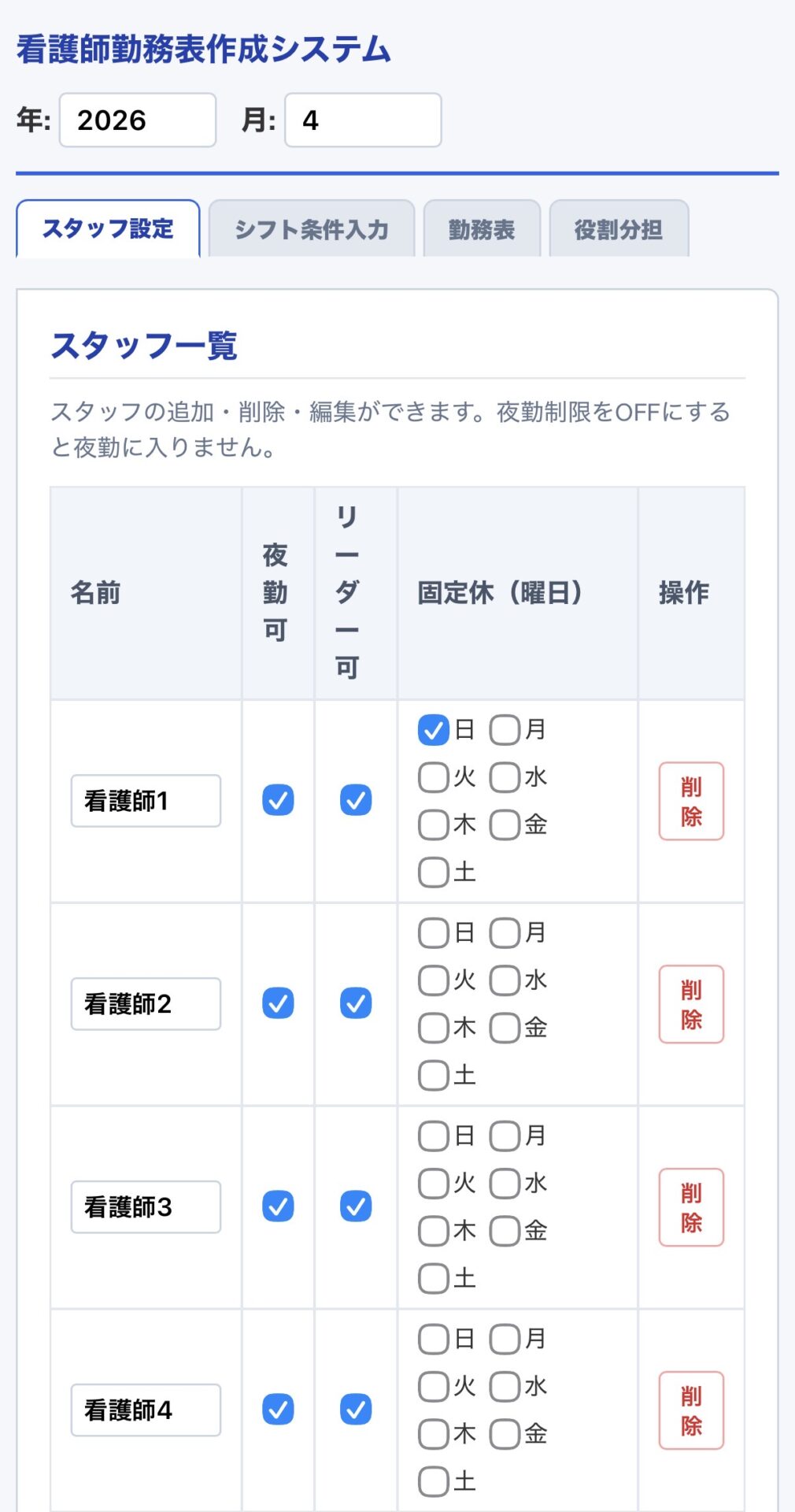Check 土 fixed holiday for 看護師3
Image resolution: width=795 pixels, height=1512 pixels.
[x=433, y=1277]
